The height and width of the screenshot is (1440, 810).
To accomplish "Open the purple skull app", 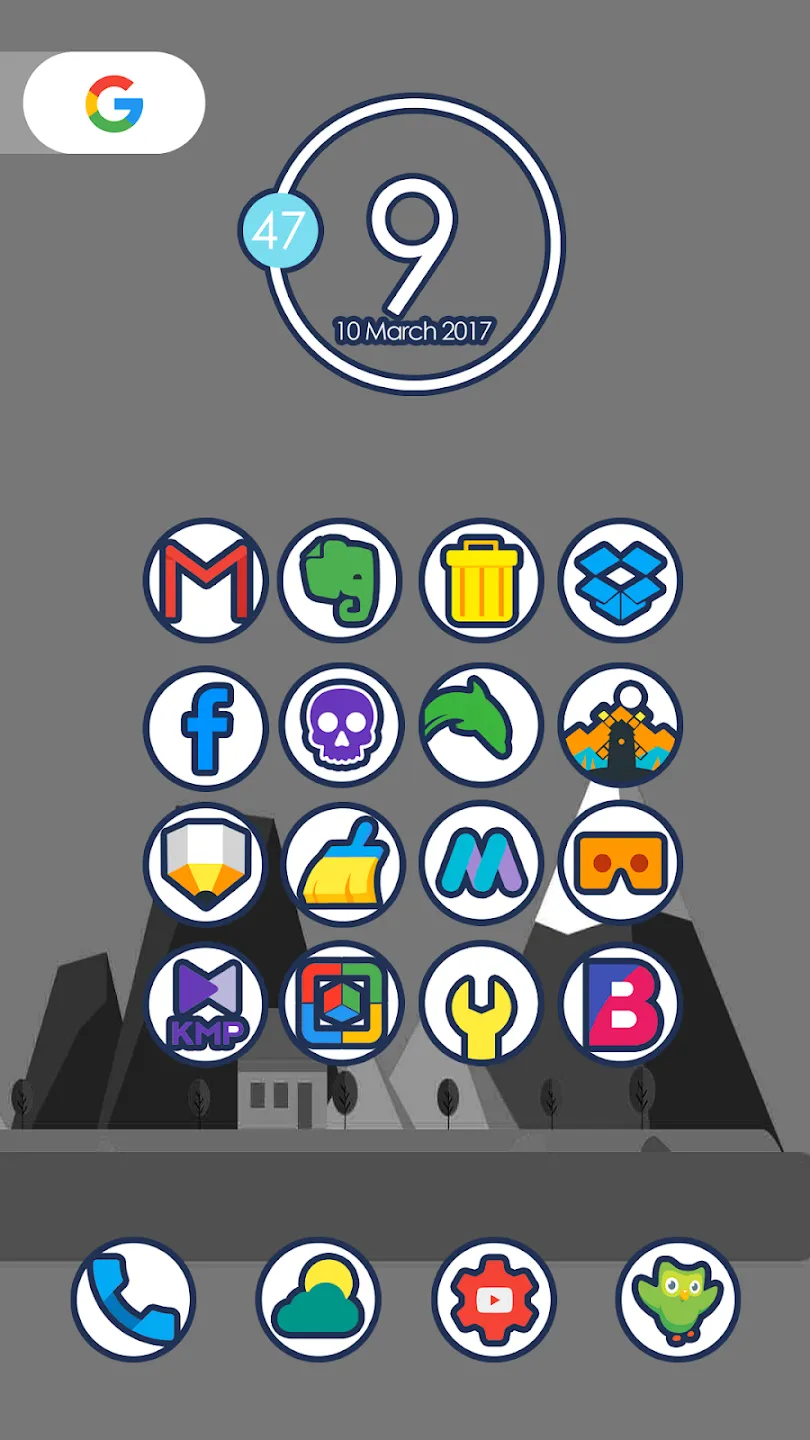I will [x=340, y=726].
